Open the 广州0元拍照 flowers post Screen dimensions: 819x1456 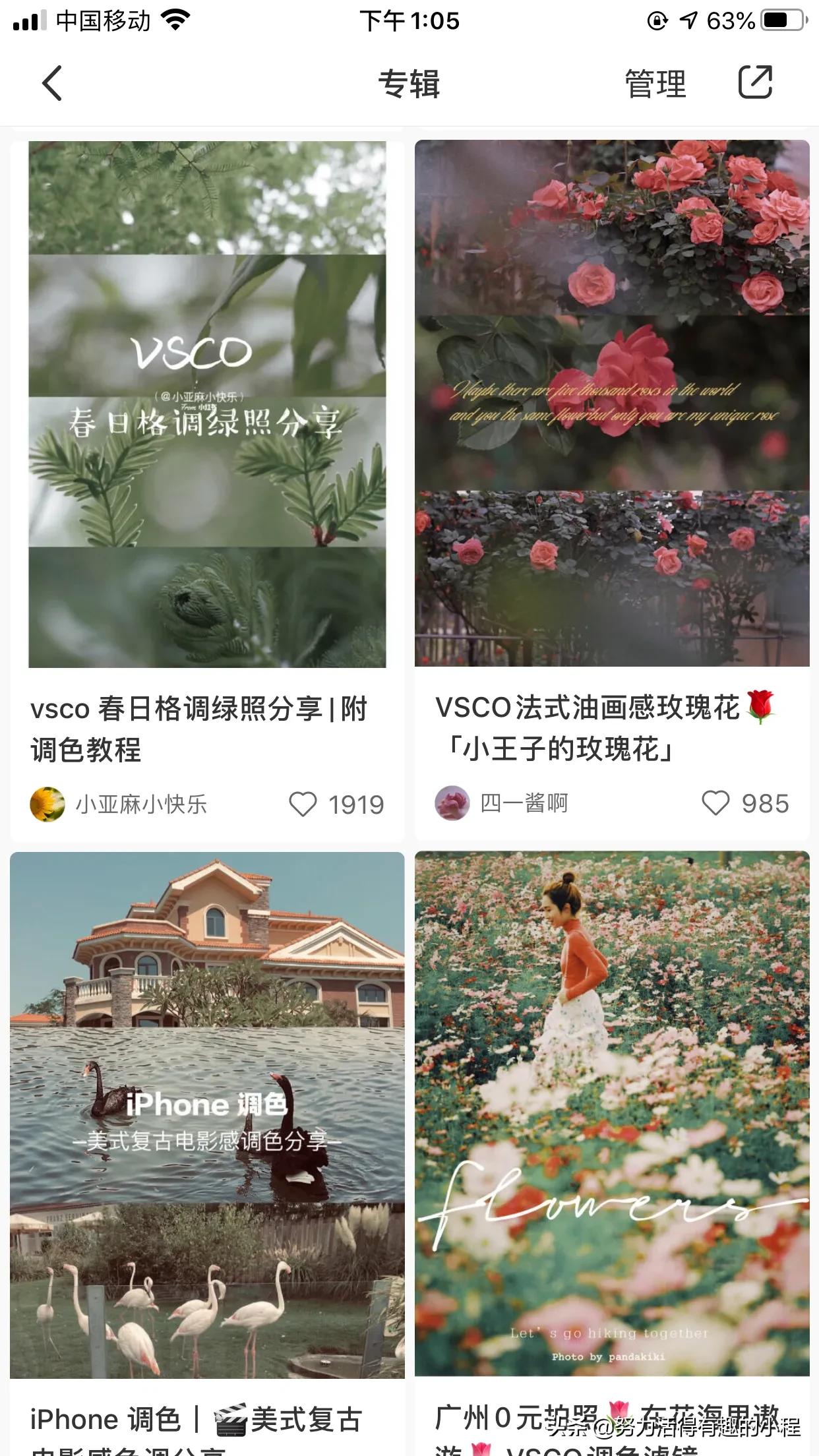tap(612, 1114)
